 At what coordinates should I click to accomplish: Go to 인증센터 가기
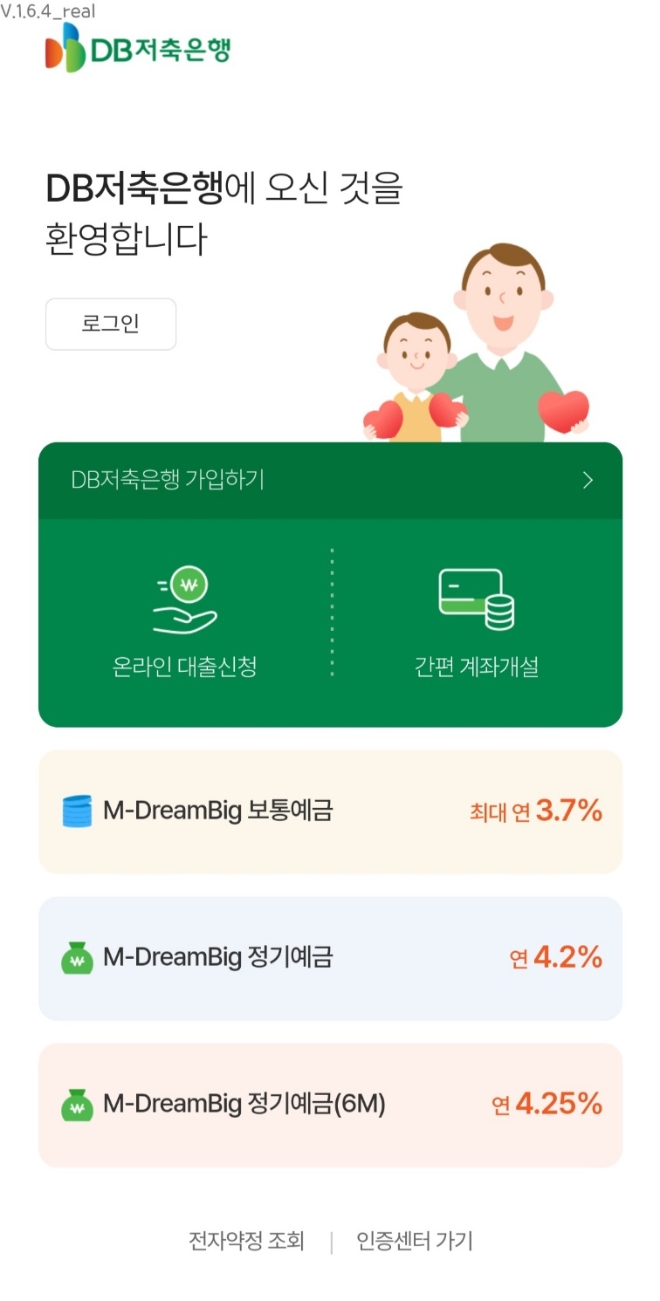(414, 1241)
